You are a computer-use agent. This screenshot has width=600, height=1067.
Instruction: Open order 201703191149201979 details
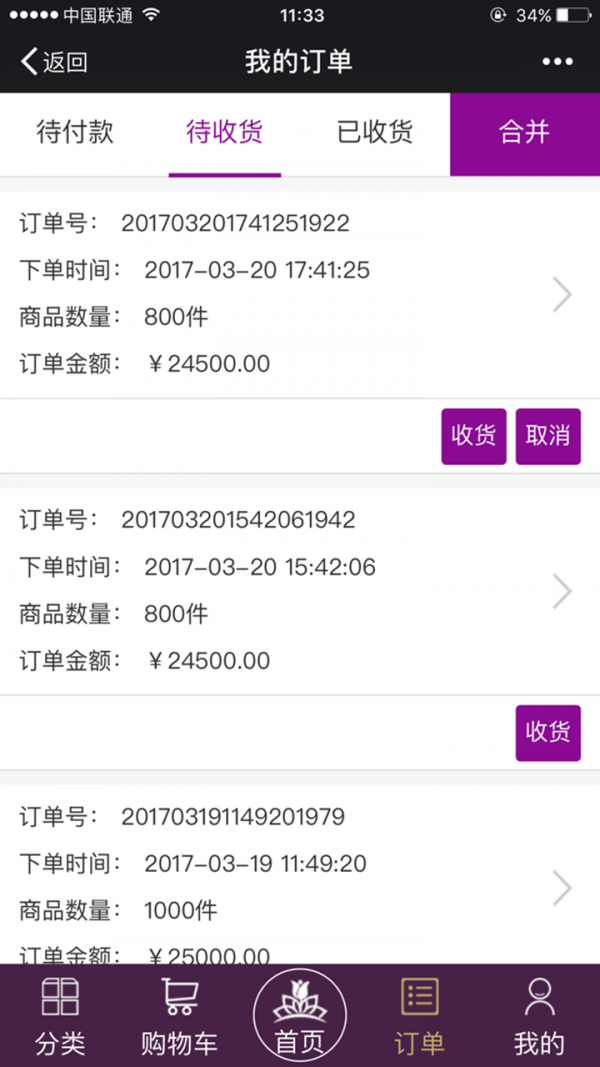[x=300, y=885]
